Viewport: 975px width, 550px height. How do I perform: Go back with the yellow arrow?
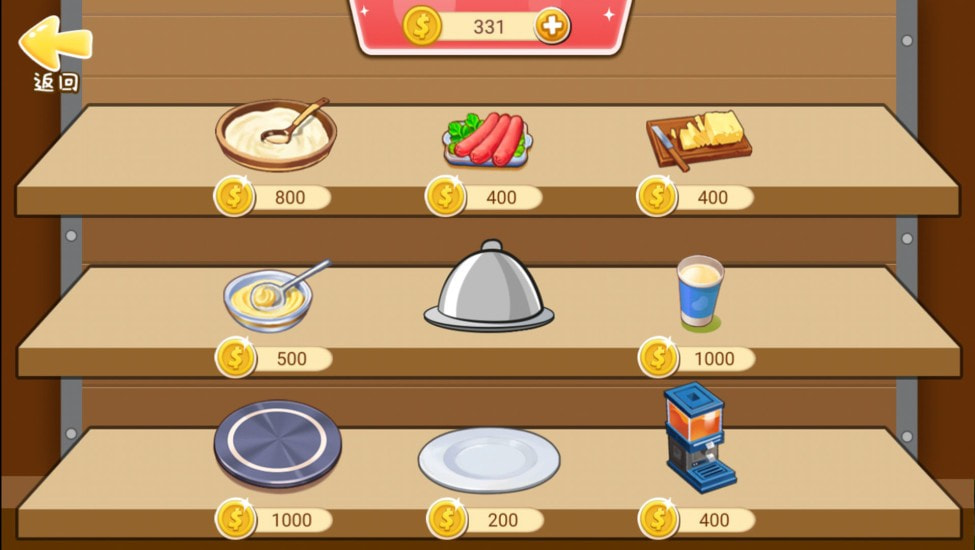[x=54, y=45]
